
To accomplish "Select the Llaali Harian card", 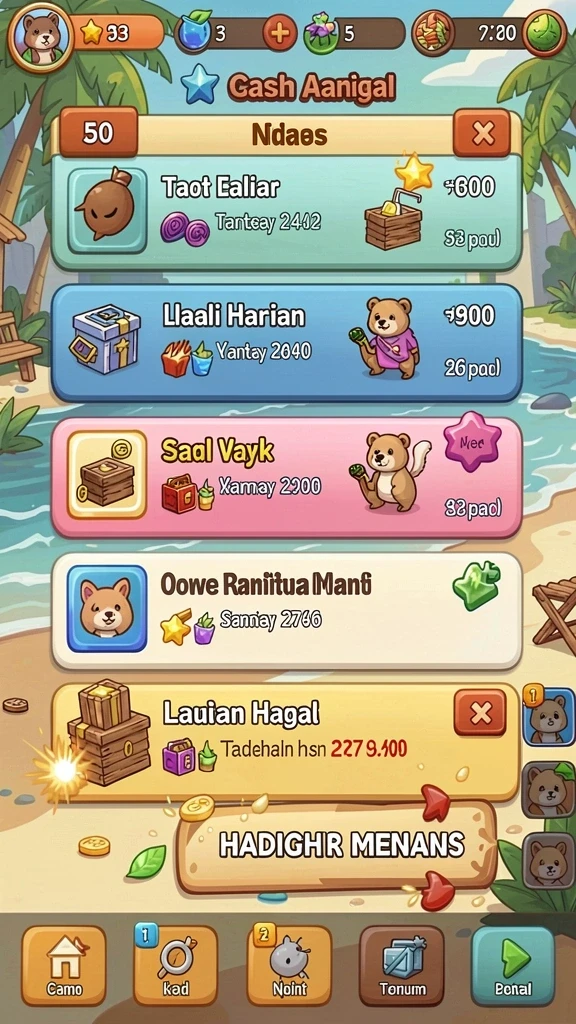I will 287,343.
